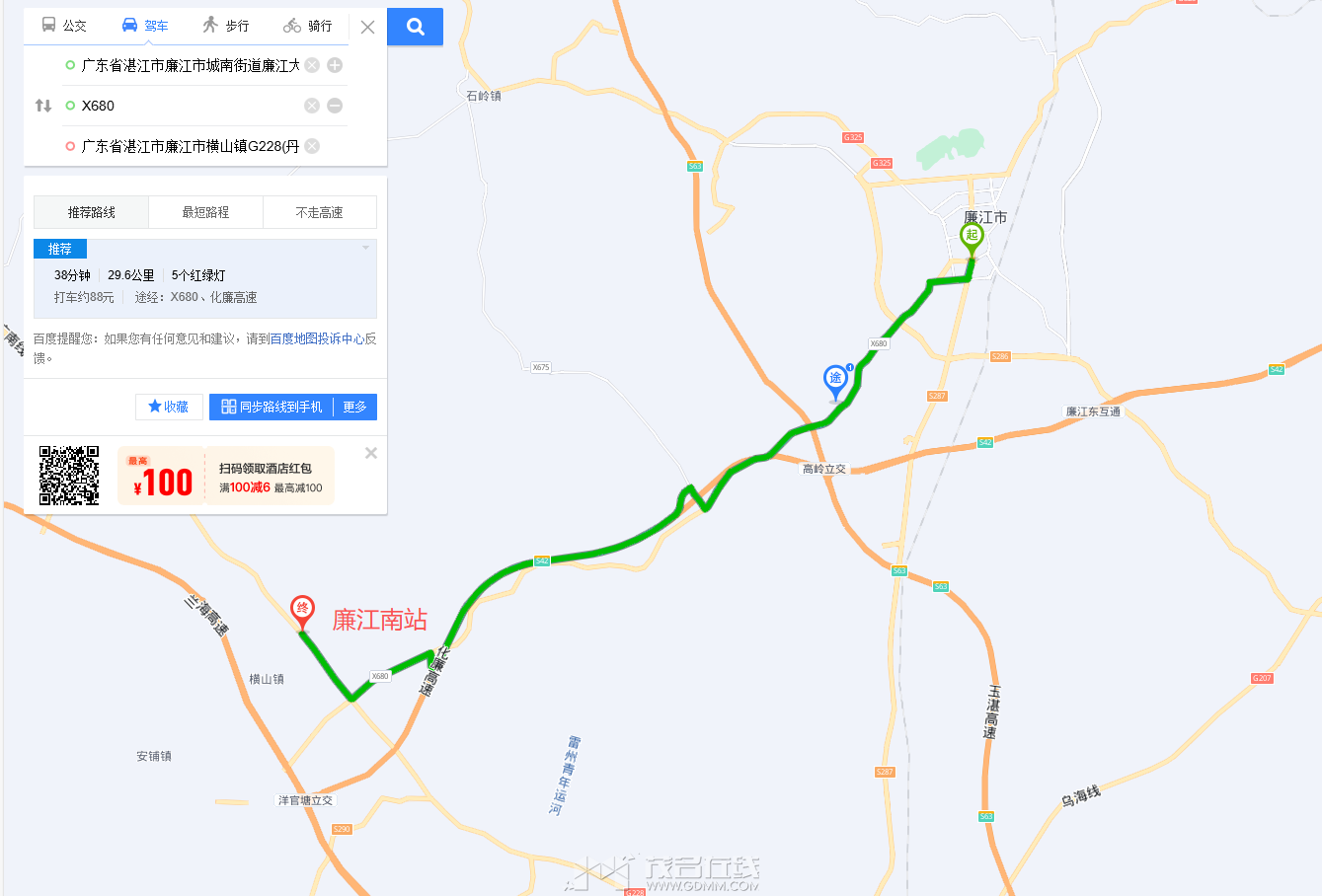Tap the blue search button

click(x=415, y=27)
